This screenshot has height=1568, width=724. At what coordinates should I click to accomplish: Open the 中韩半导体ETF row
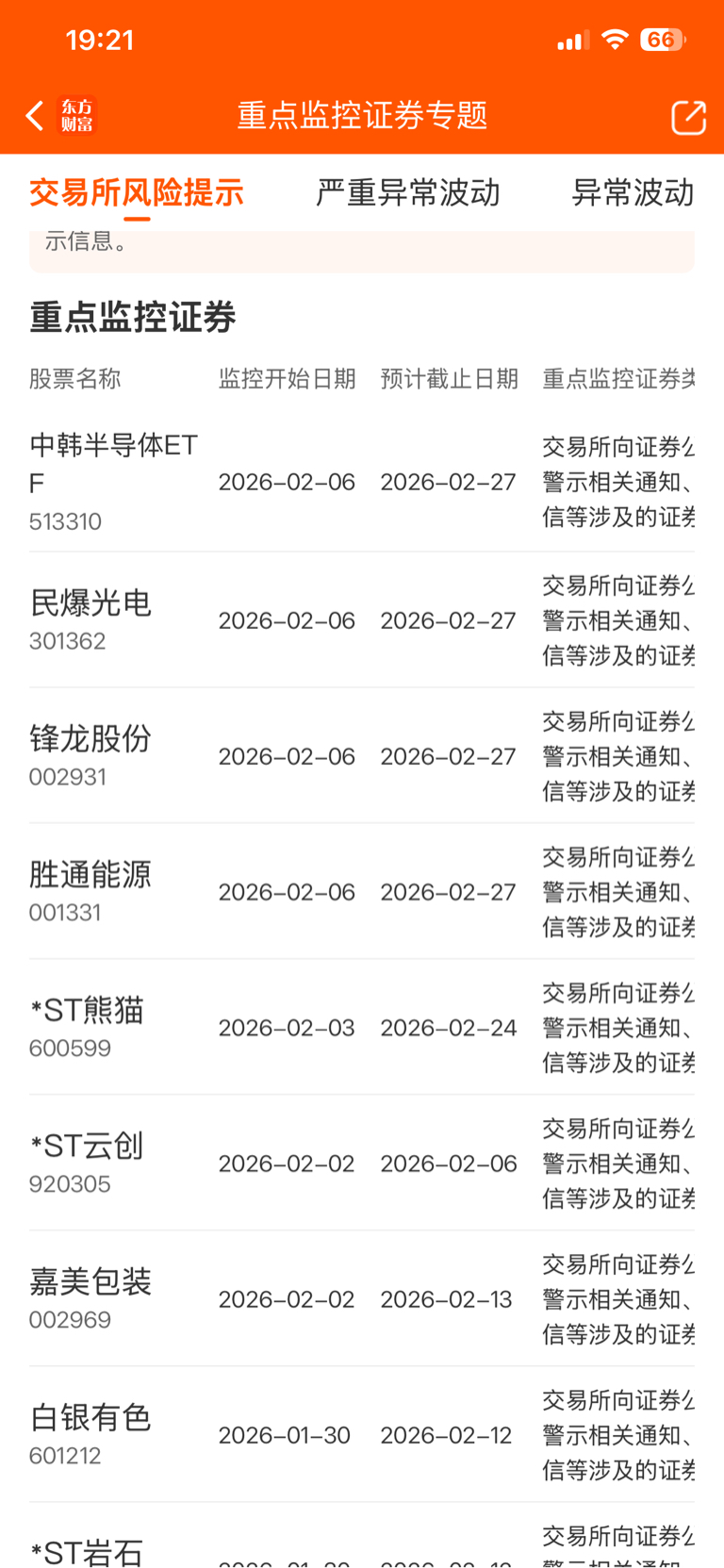362,482
